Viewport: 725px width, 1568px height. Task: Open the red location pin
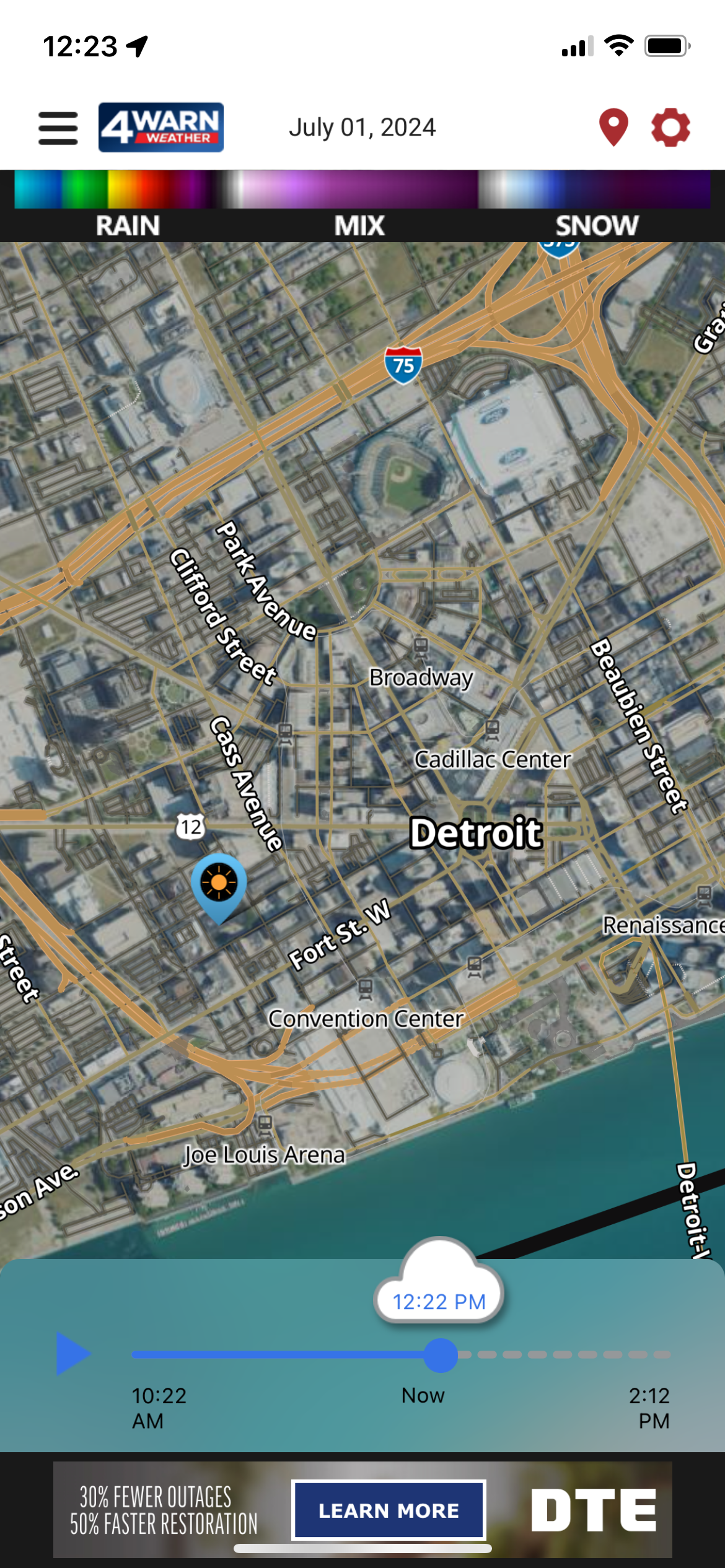613,127
